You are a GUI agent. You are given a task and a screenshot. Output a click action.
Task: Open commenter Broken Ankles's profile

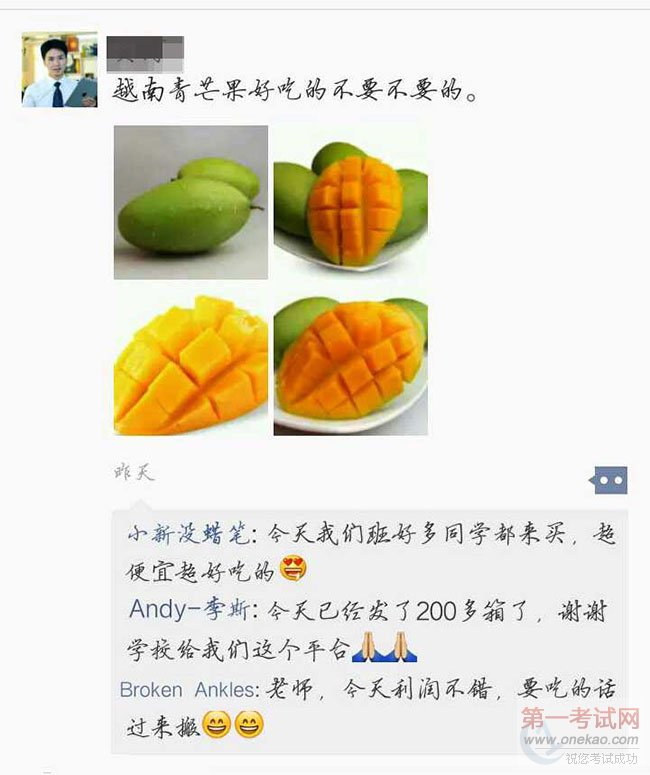[188, 690]
